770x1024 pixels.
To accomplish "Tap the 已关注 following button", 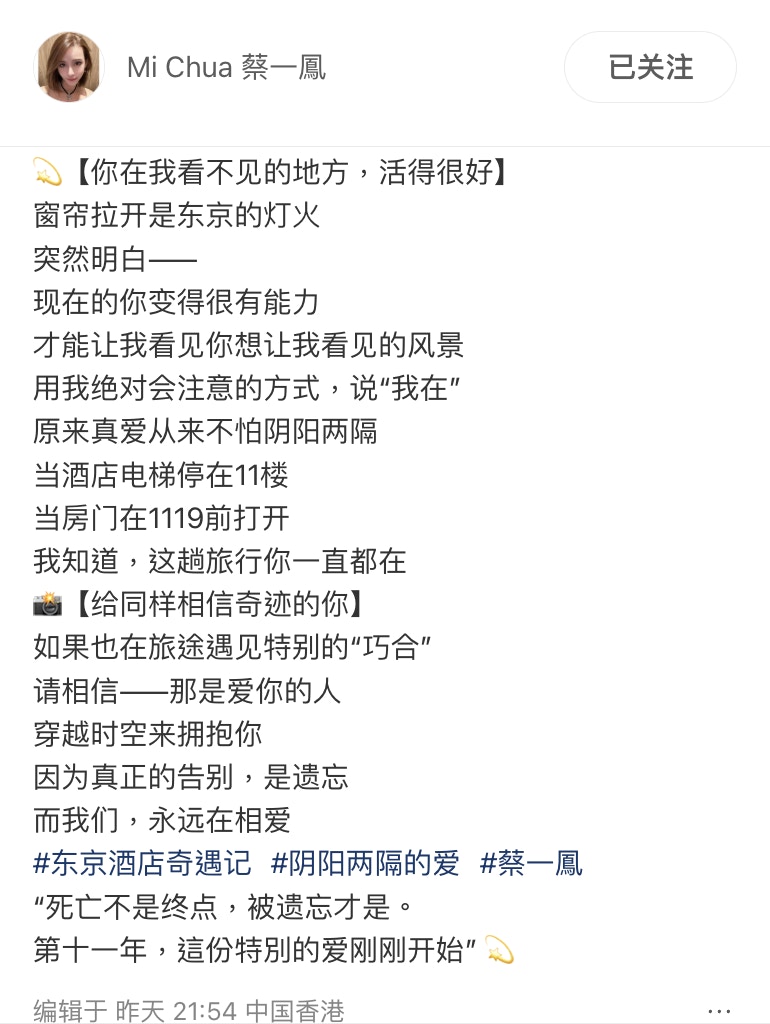I will 650,67.
